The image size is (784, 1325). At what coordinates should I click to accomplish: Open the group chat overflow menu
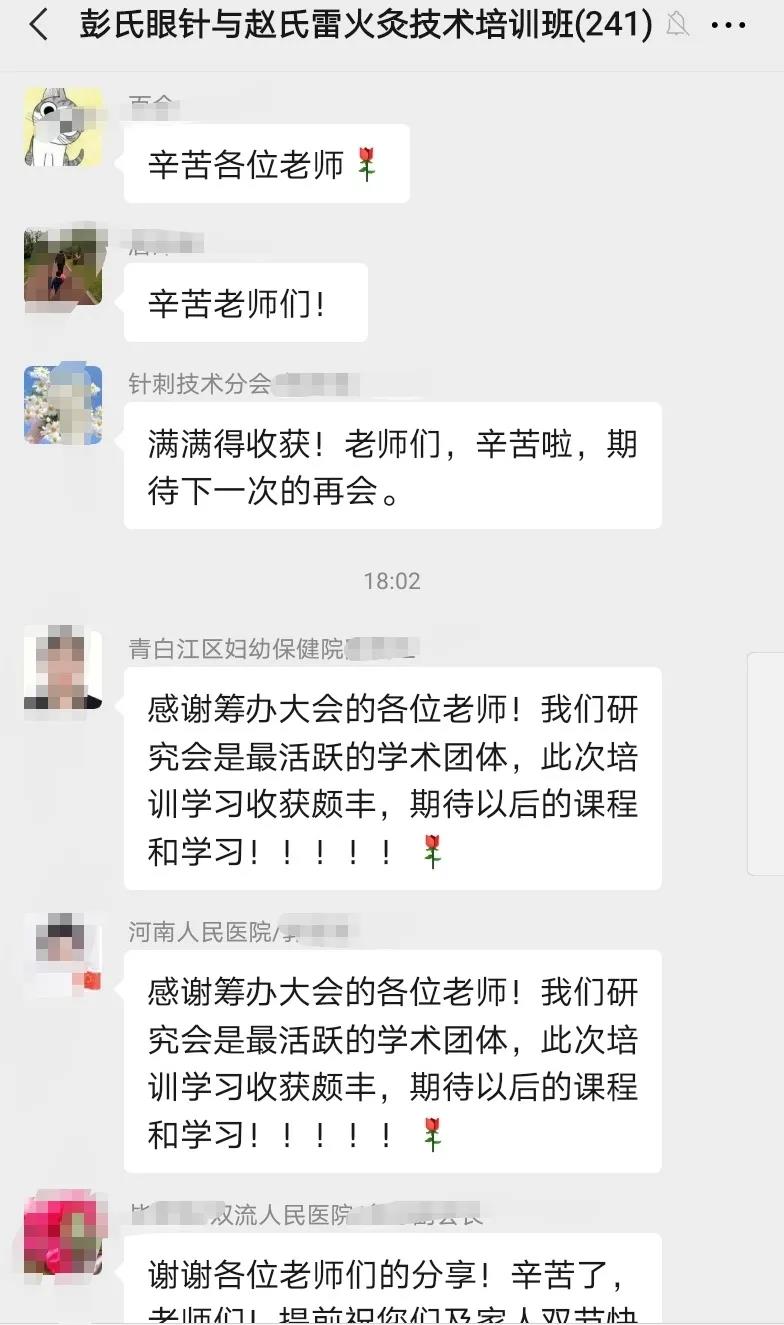click(728, 26)
